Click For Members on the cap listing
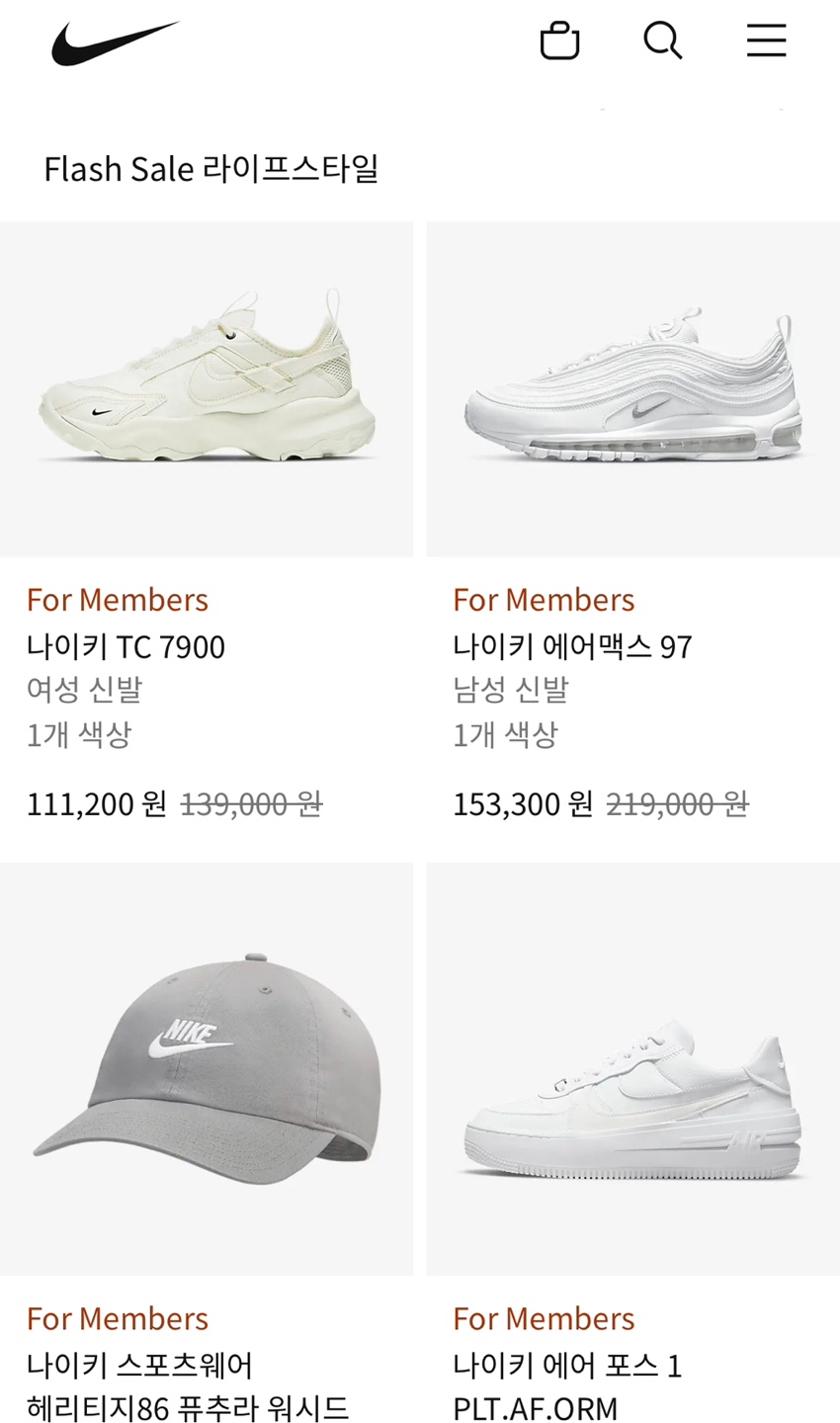This screenshot has width=840, height=1423. click(117, 1317)
